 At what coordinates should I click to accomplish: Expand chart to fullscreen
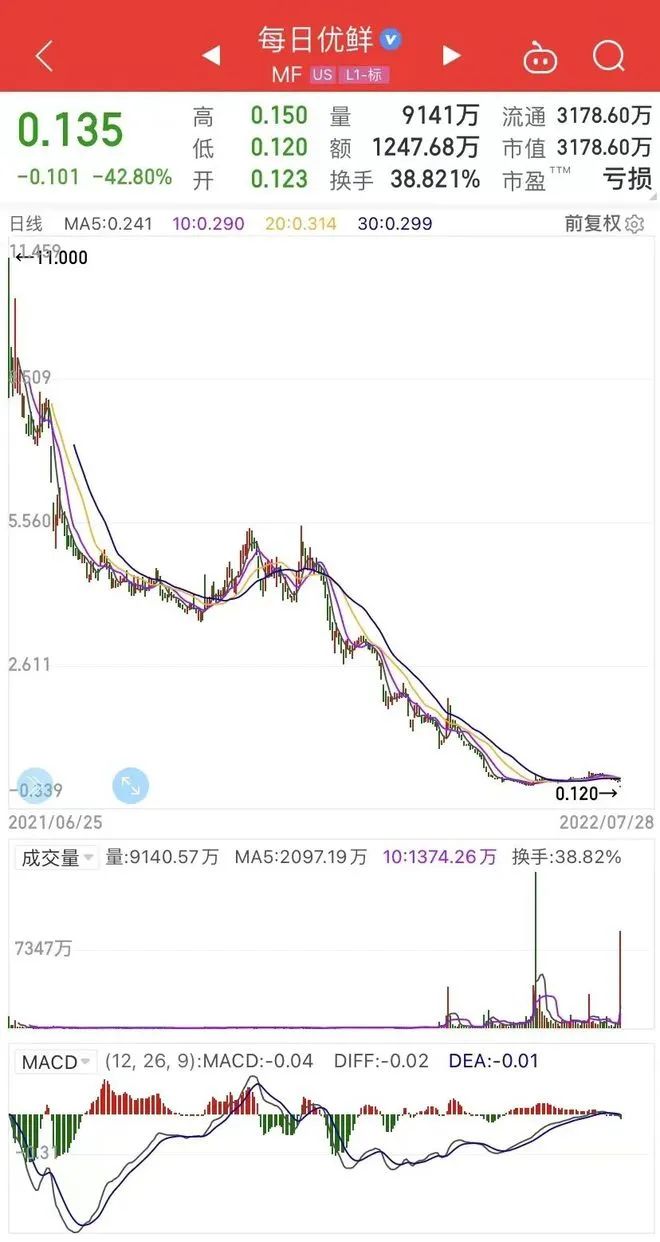pyautogui.click(x=131, y=786)
